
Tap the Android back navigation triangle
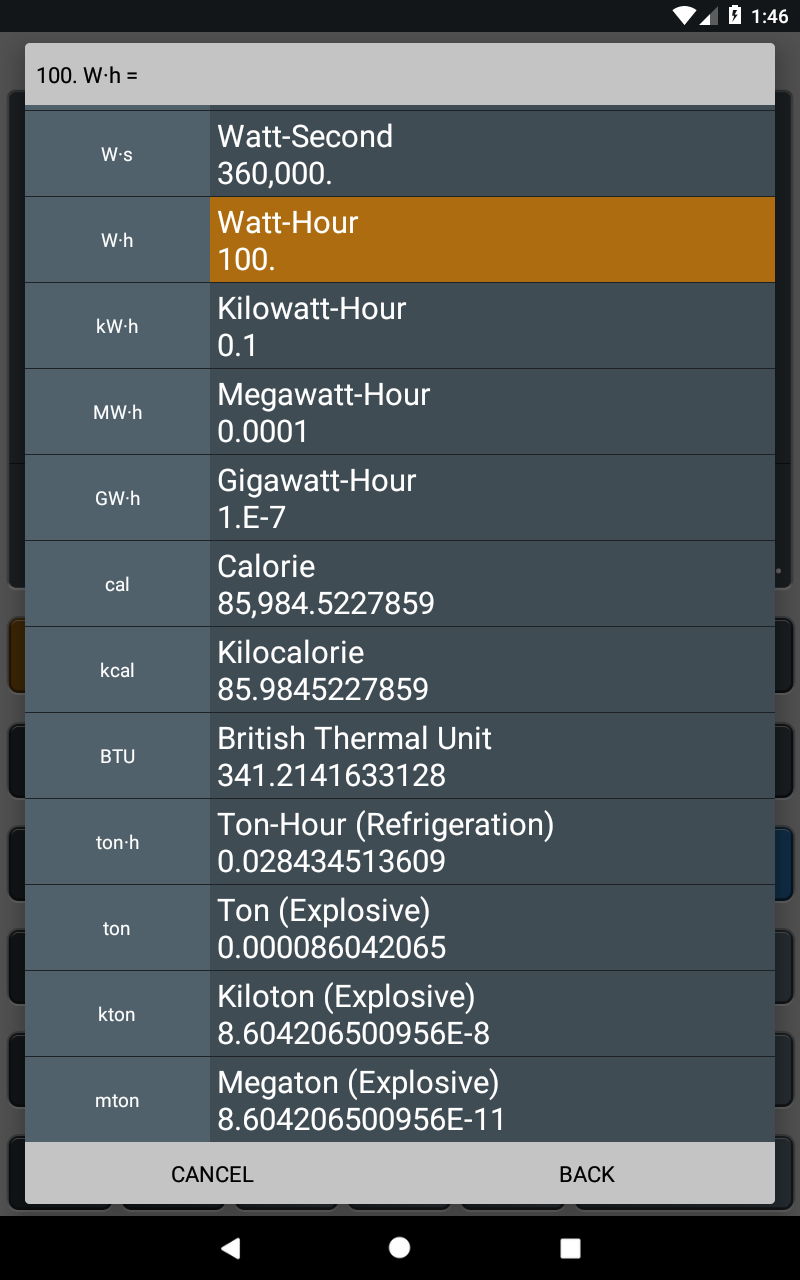coord(231,1247)
